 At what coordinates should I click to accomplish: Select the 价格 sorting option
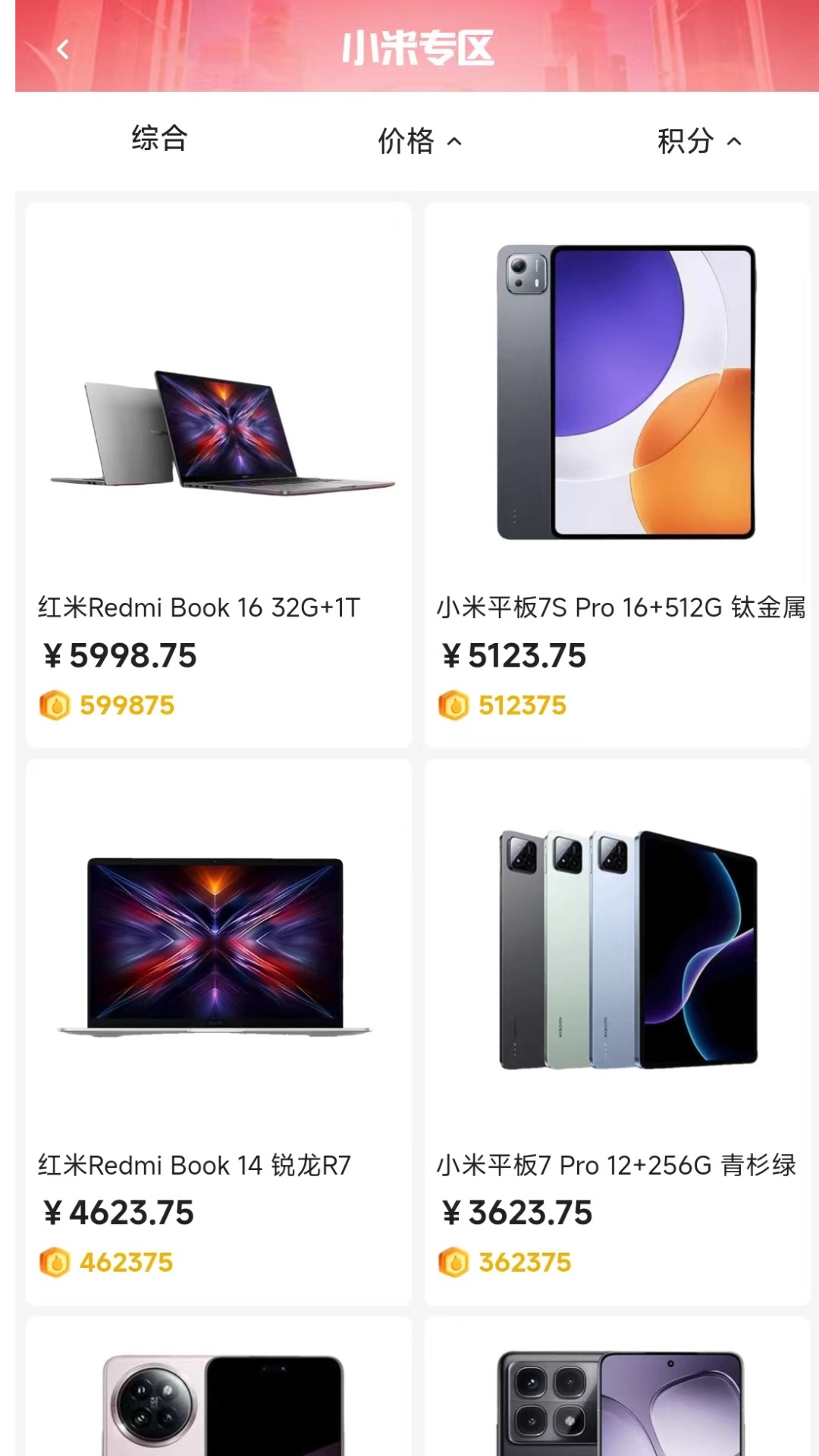pyautogui.click(x=408, y=141)
